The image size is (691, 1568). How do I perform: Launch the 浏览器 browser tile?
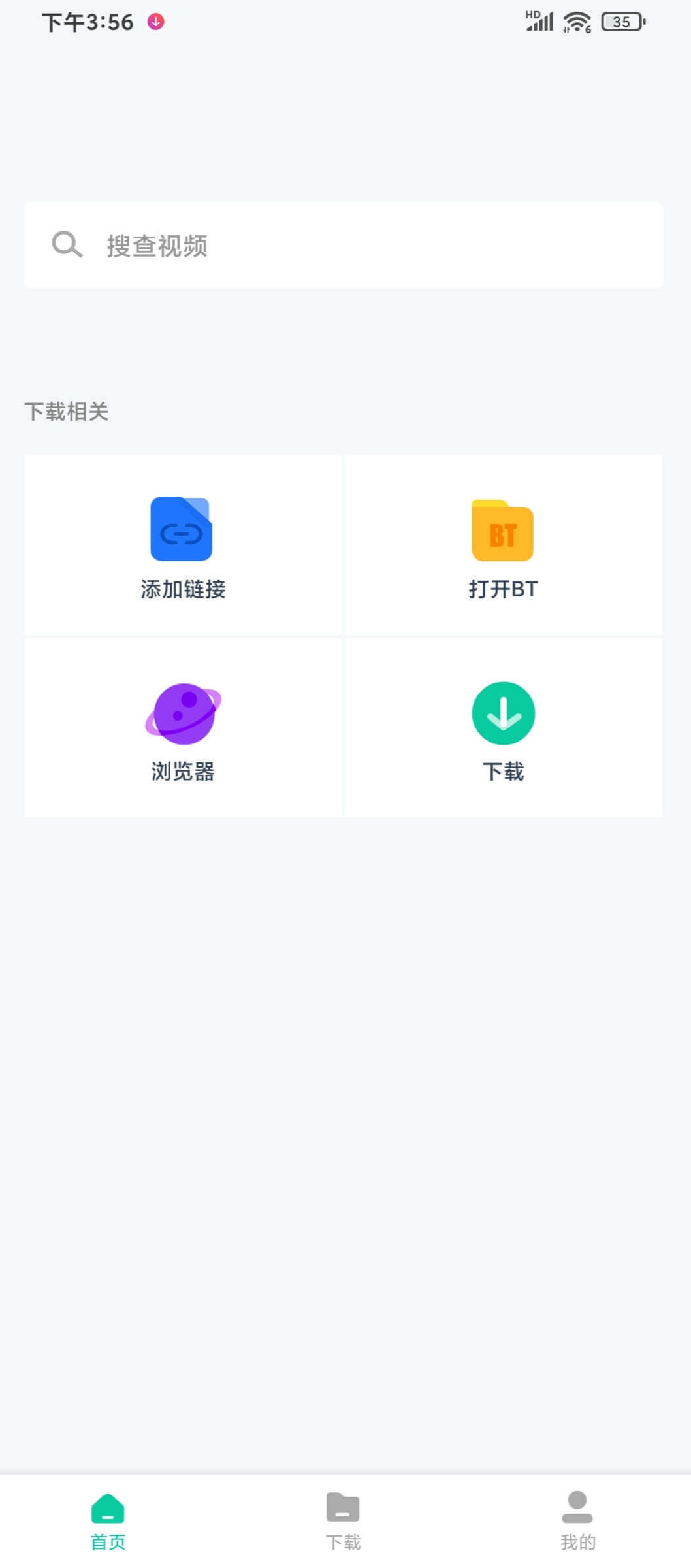(183, 727)
